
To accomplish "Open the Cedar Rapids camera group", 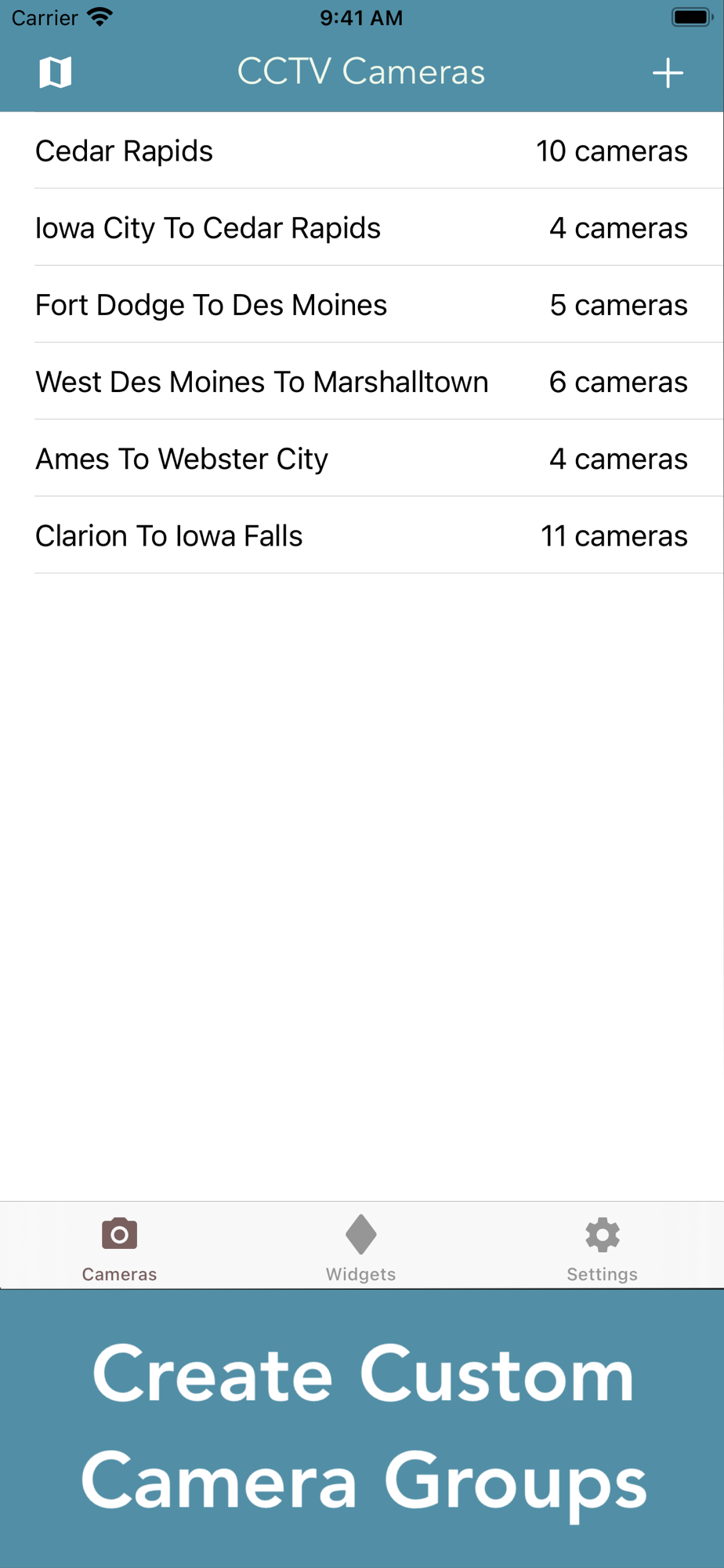I will (x=360, y=151).
